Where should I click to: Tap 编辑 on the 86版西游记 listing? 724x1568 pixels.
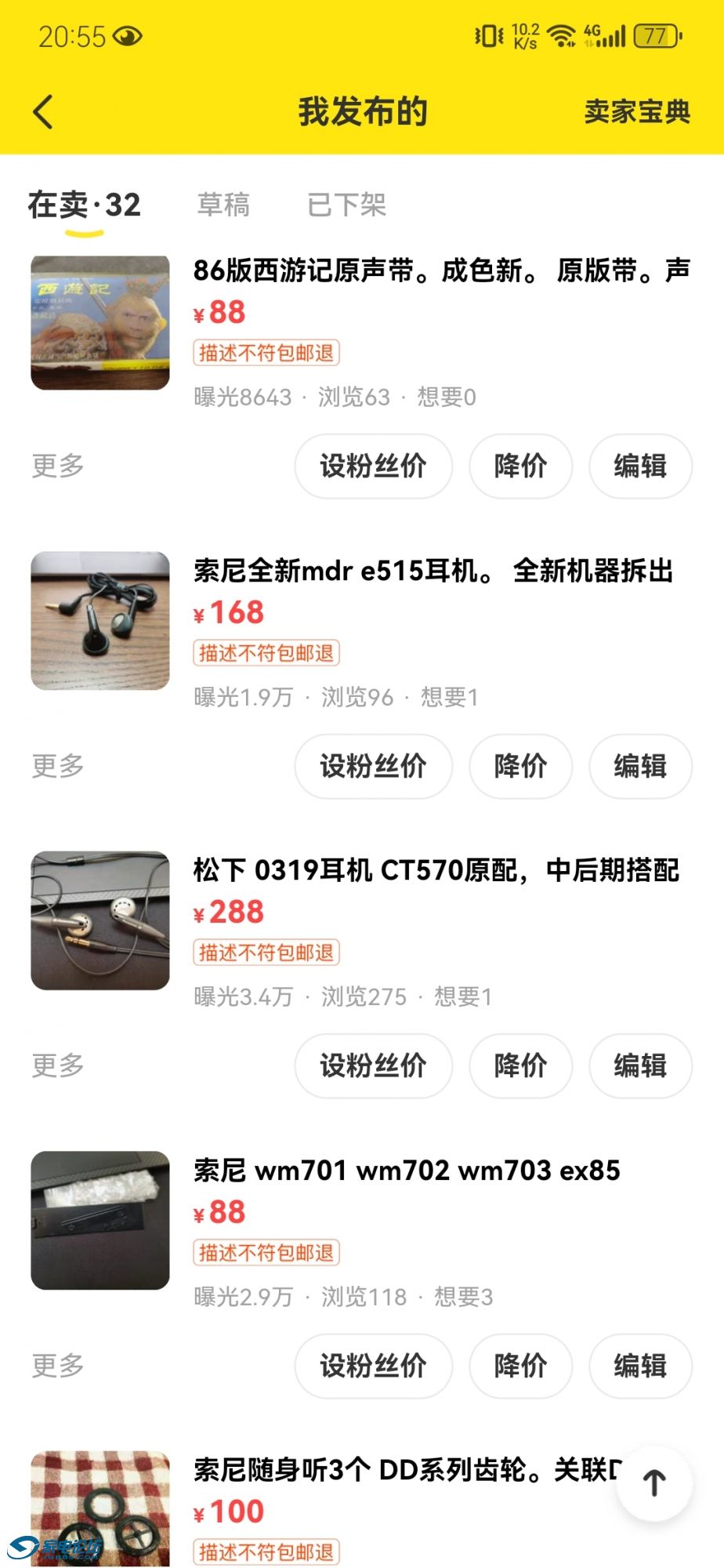pos(640,466)
